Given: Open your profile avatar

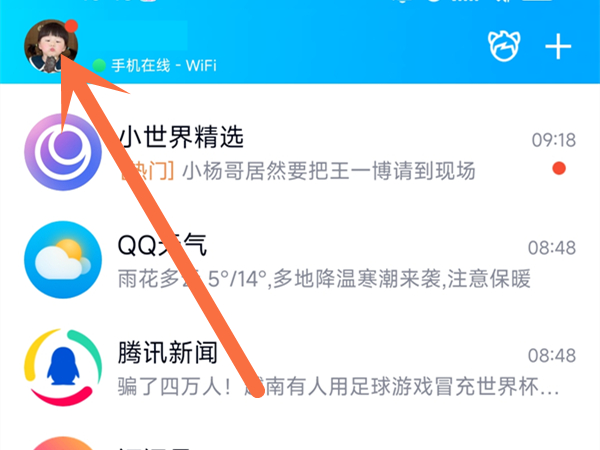Looking at the screenshot, I should coord(50,46).
